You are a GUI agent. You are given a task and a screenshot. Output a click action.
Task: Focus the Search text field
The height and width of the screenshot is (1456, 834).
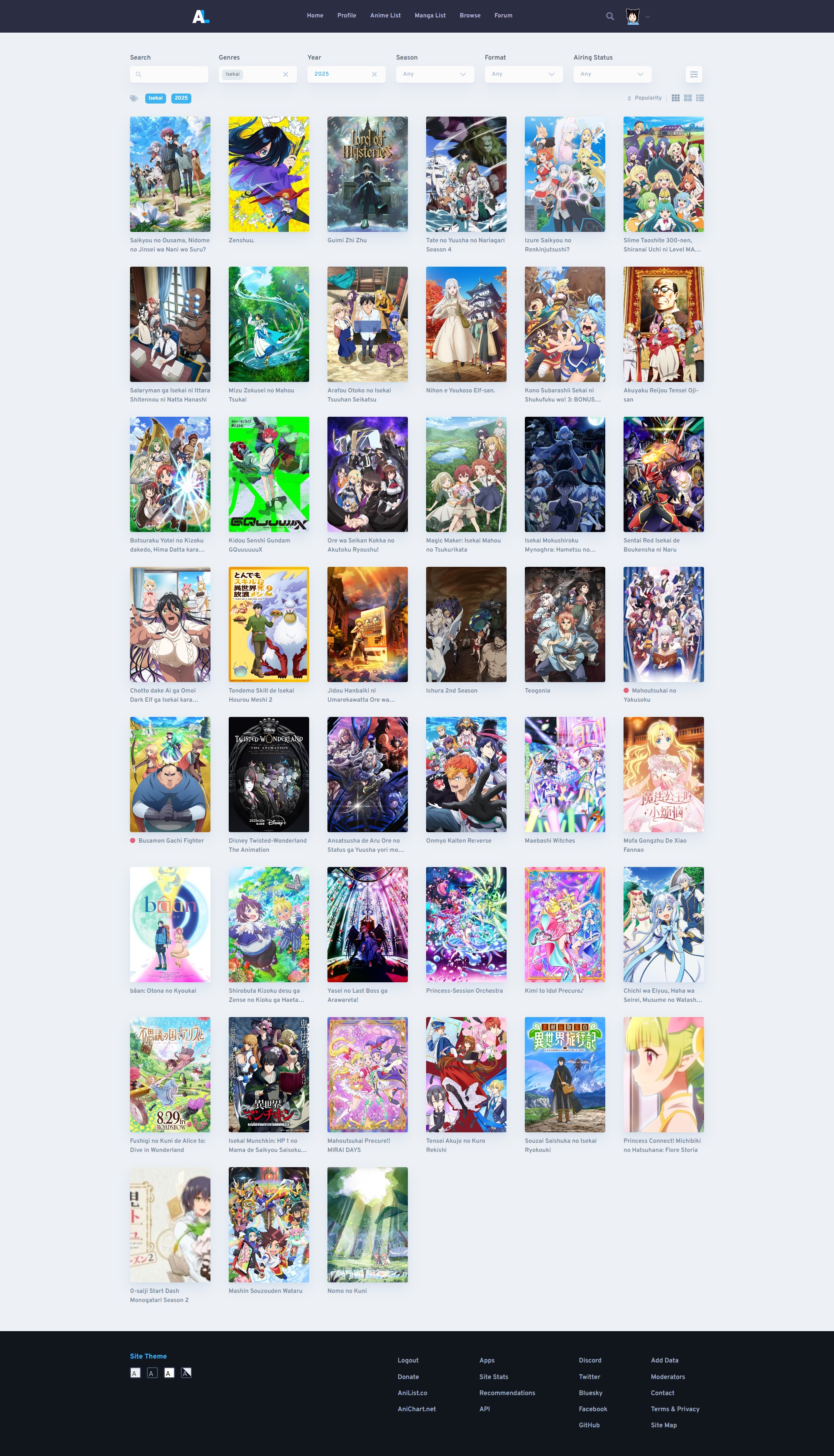pos(169,74)
